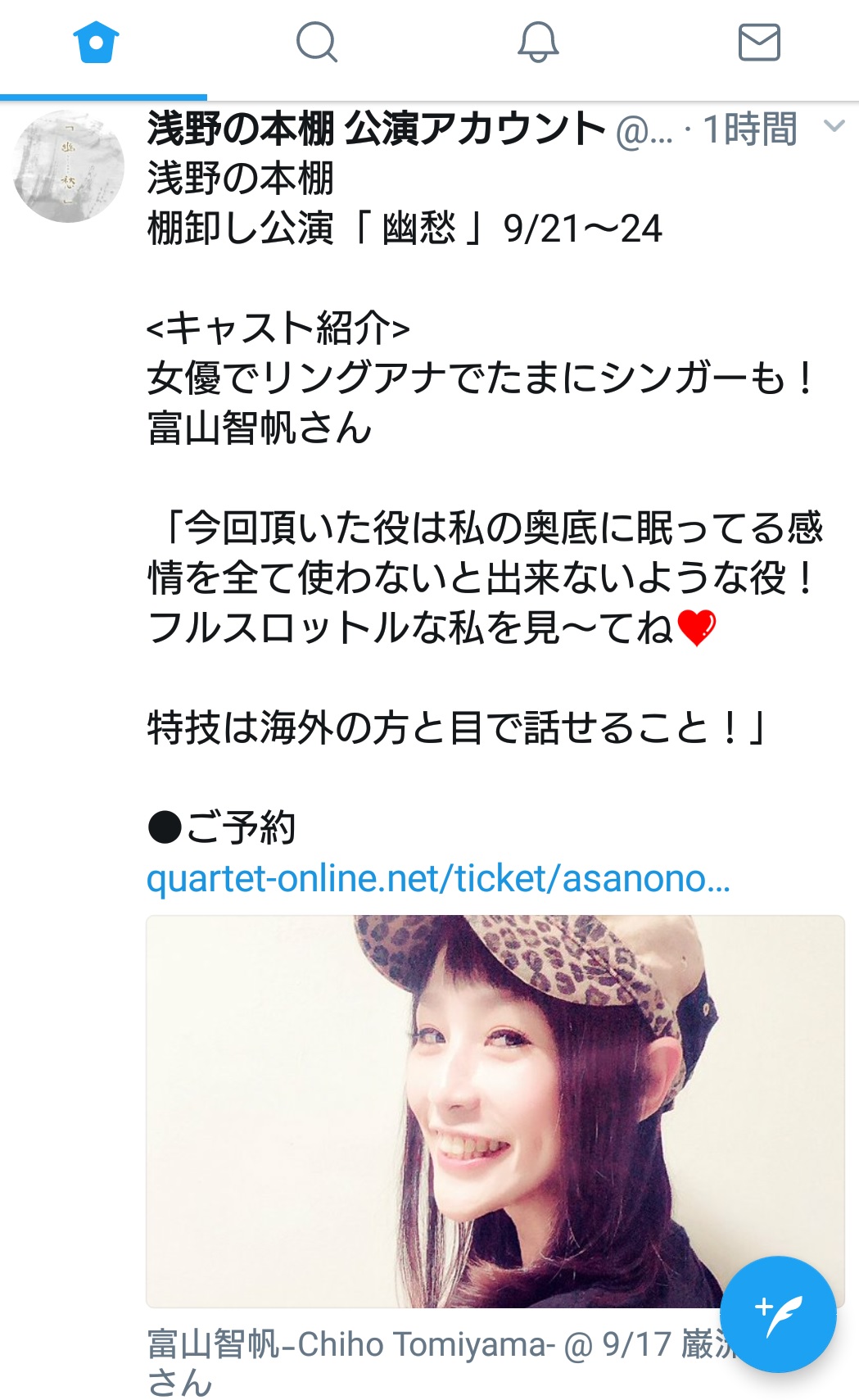Compose a new tweet
This screenshot has width=859, height=1400.
click(x=778, y=1314)
